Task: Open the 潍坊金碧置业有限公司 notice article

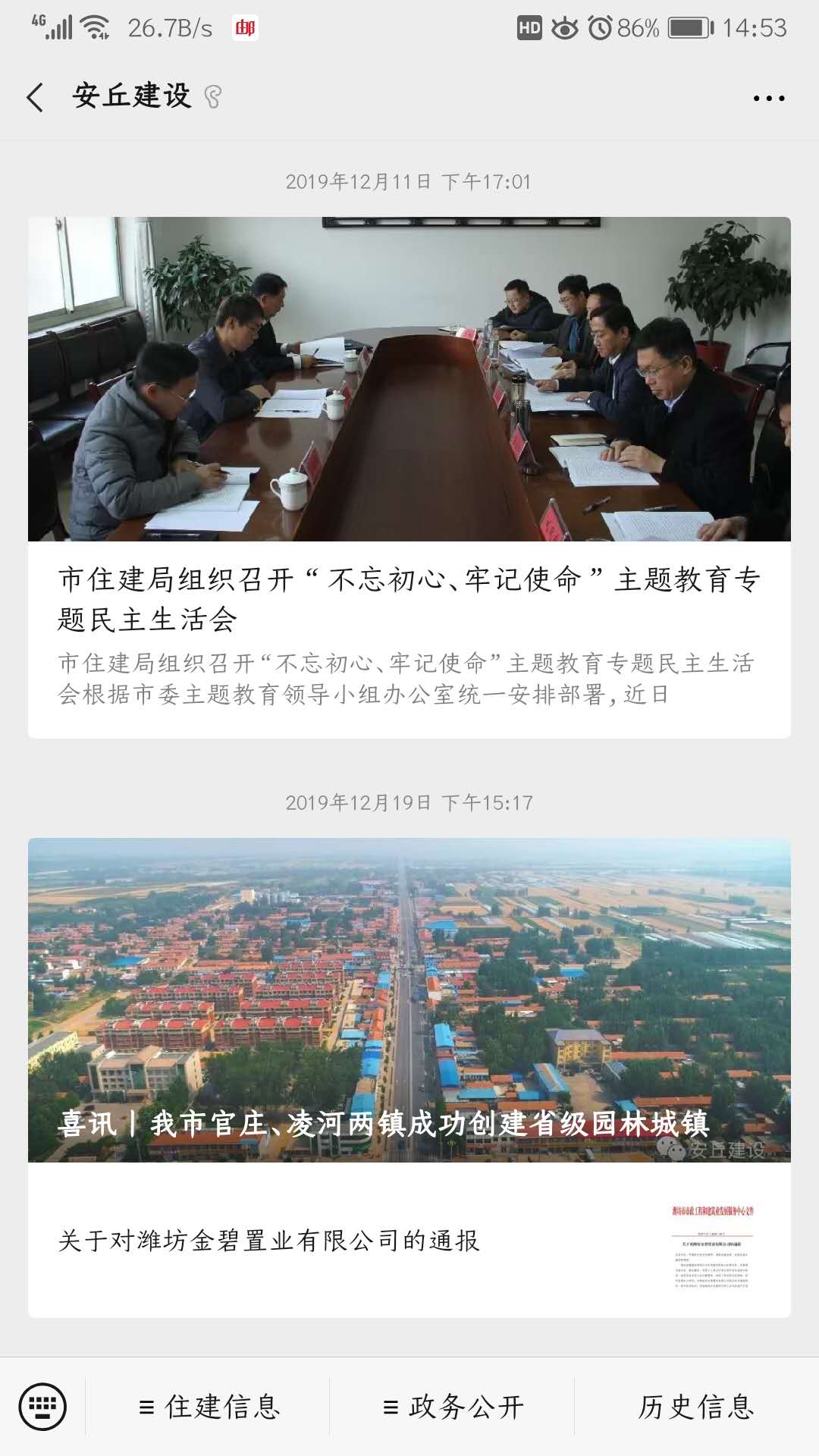Action: [409, 1241]
